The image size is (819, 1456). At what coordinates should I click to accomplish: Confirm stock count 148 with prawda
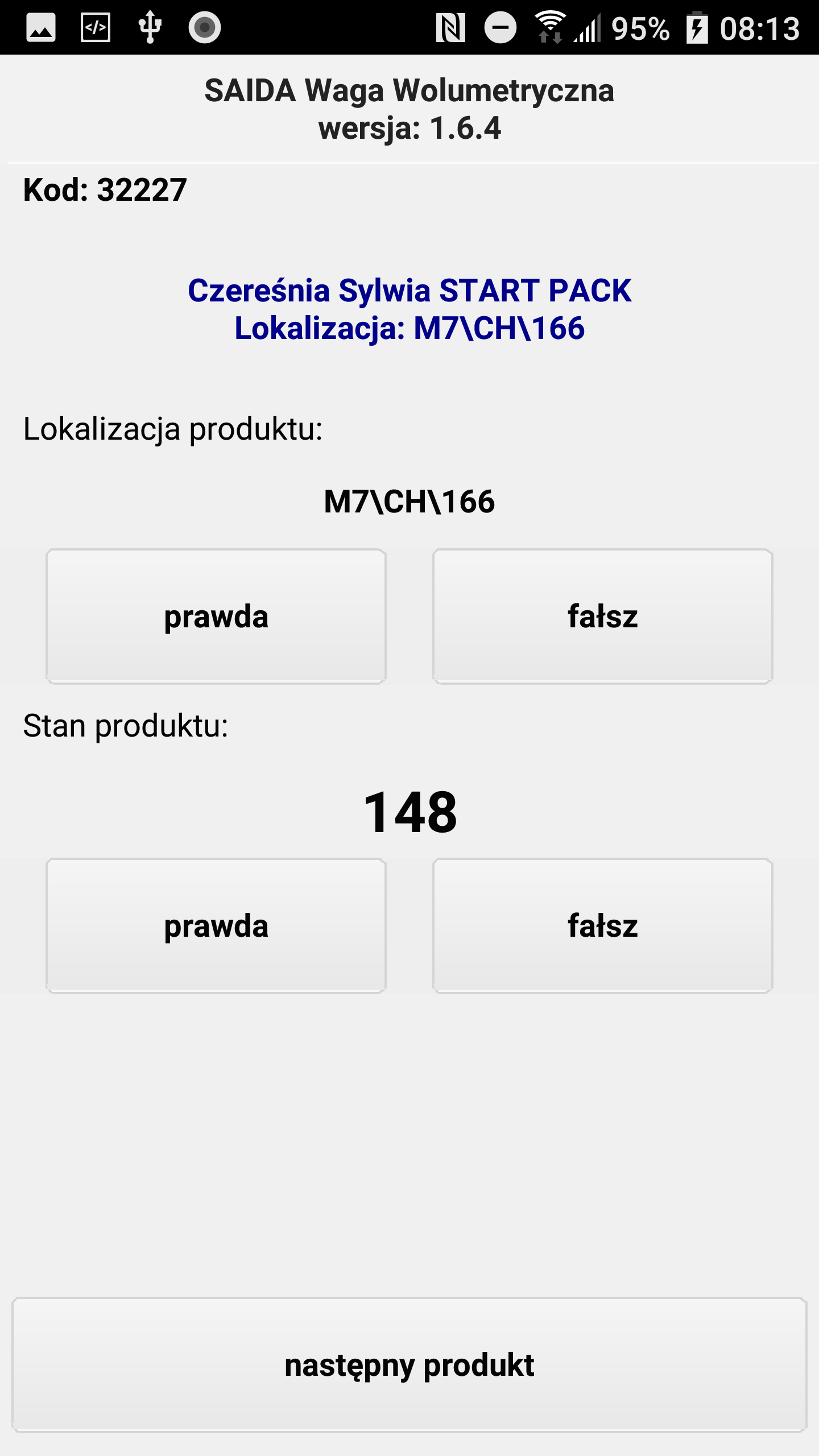coord(216,925)
